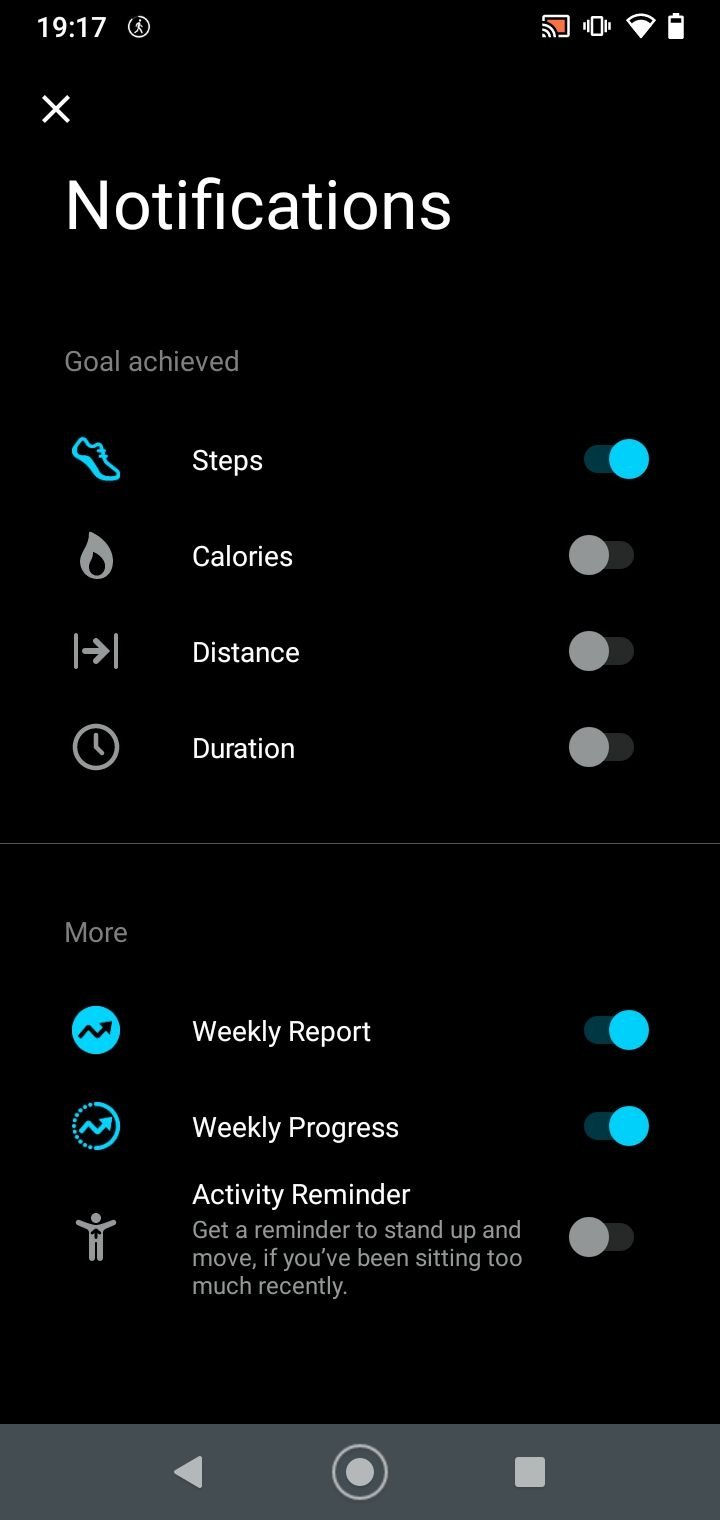The image size is (720, 1520).
Task: Turn off the Weekly Report notification
Action: (x=616, y=1030)
